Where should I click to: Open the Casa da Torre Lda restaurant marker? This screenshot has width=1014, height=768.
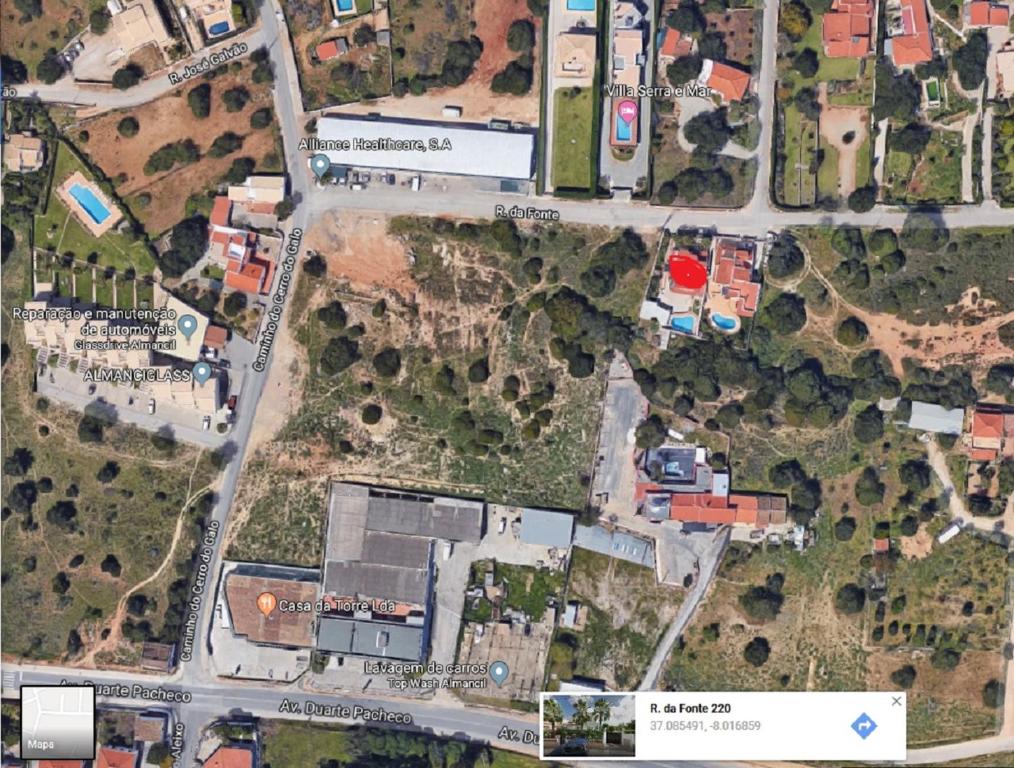(266, 602)
